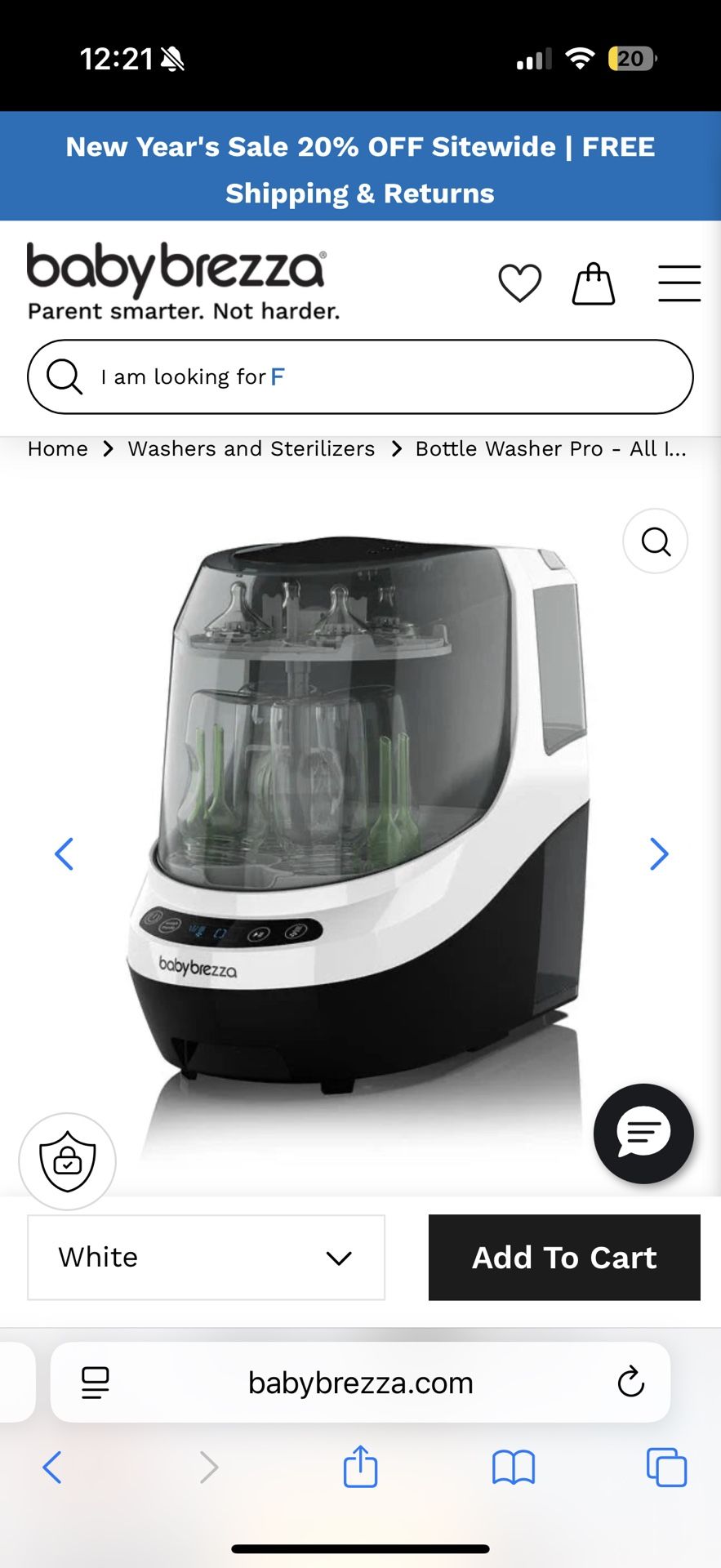Image resolution: width=721 pixels, height=1568 pixels.
Task: Open Safari tab switcher
Action: pos(665,1467)
